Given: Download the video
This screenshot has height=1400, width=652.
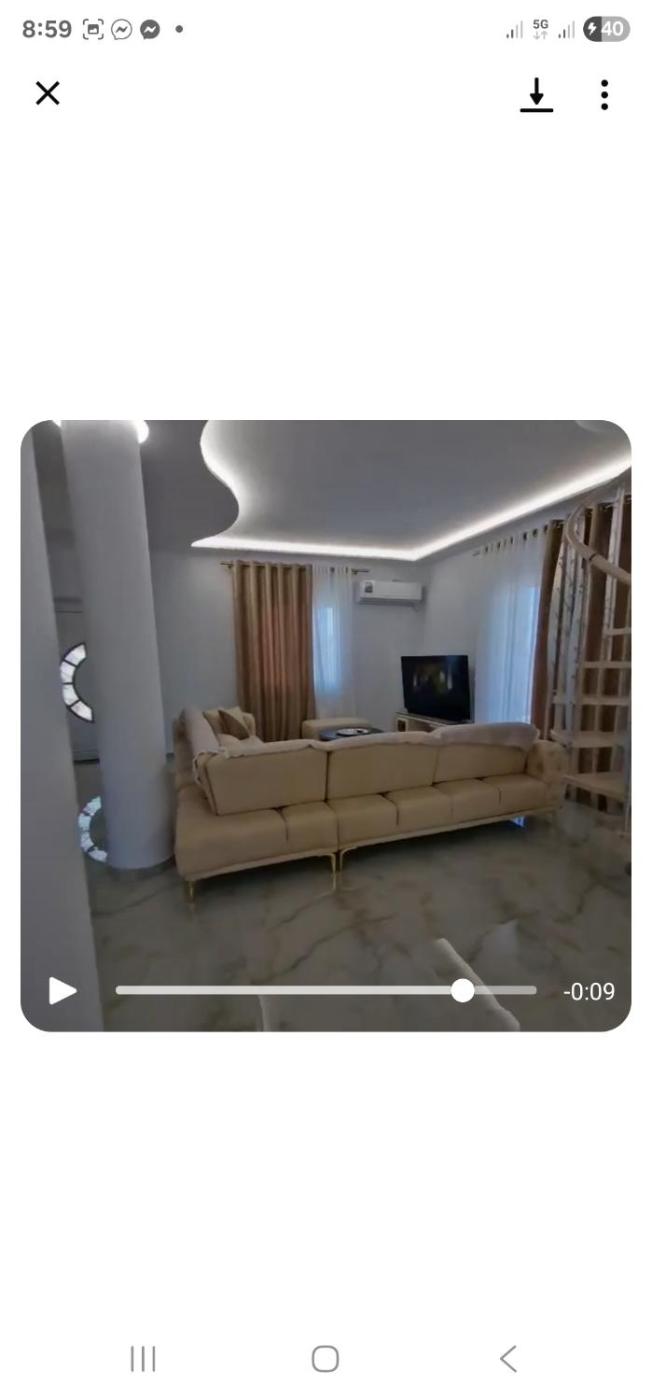Looking at the screenshot, I should coord(537,95).
